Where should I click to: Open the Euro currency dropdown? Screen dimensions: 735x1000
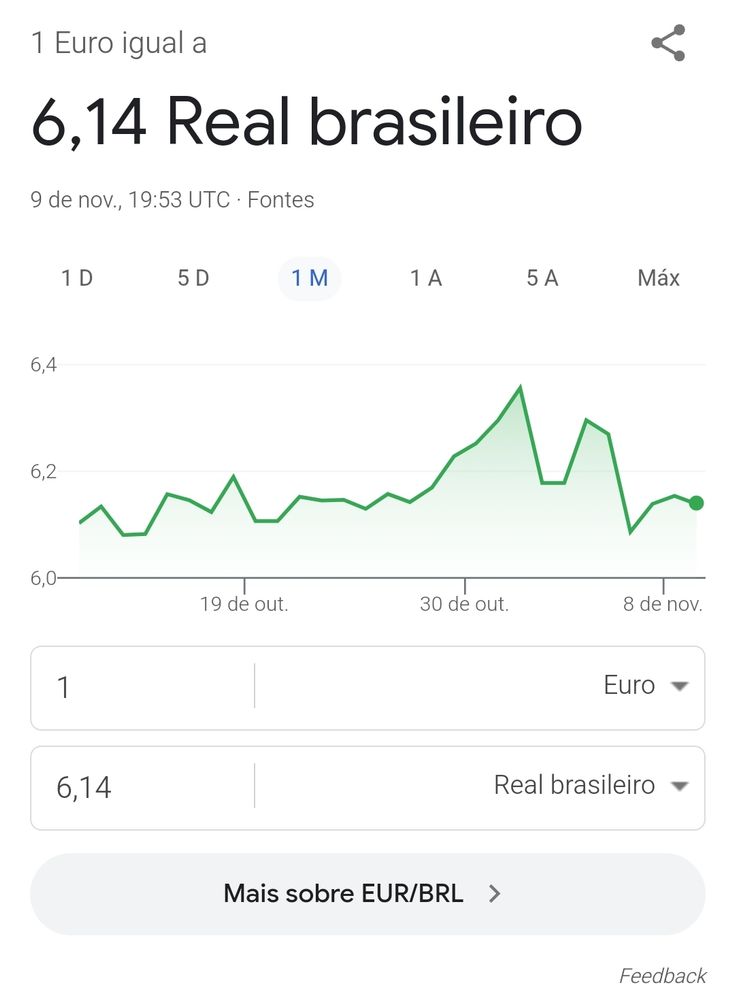coord(646,686)
